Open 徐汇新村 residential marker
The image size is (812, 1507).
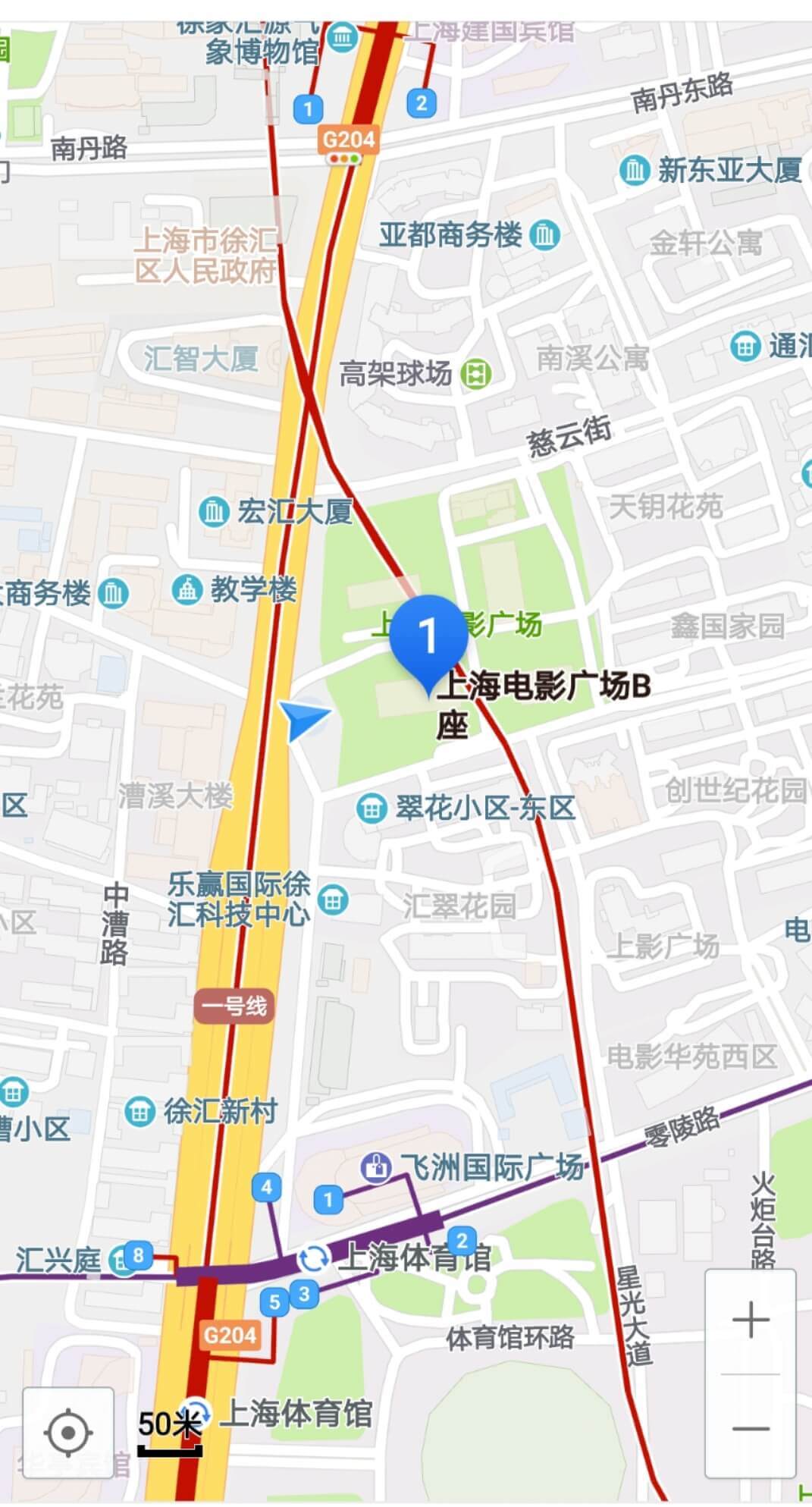[x=140, y=1112]
